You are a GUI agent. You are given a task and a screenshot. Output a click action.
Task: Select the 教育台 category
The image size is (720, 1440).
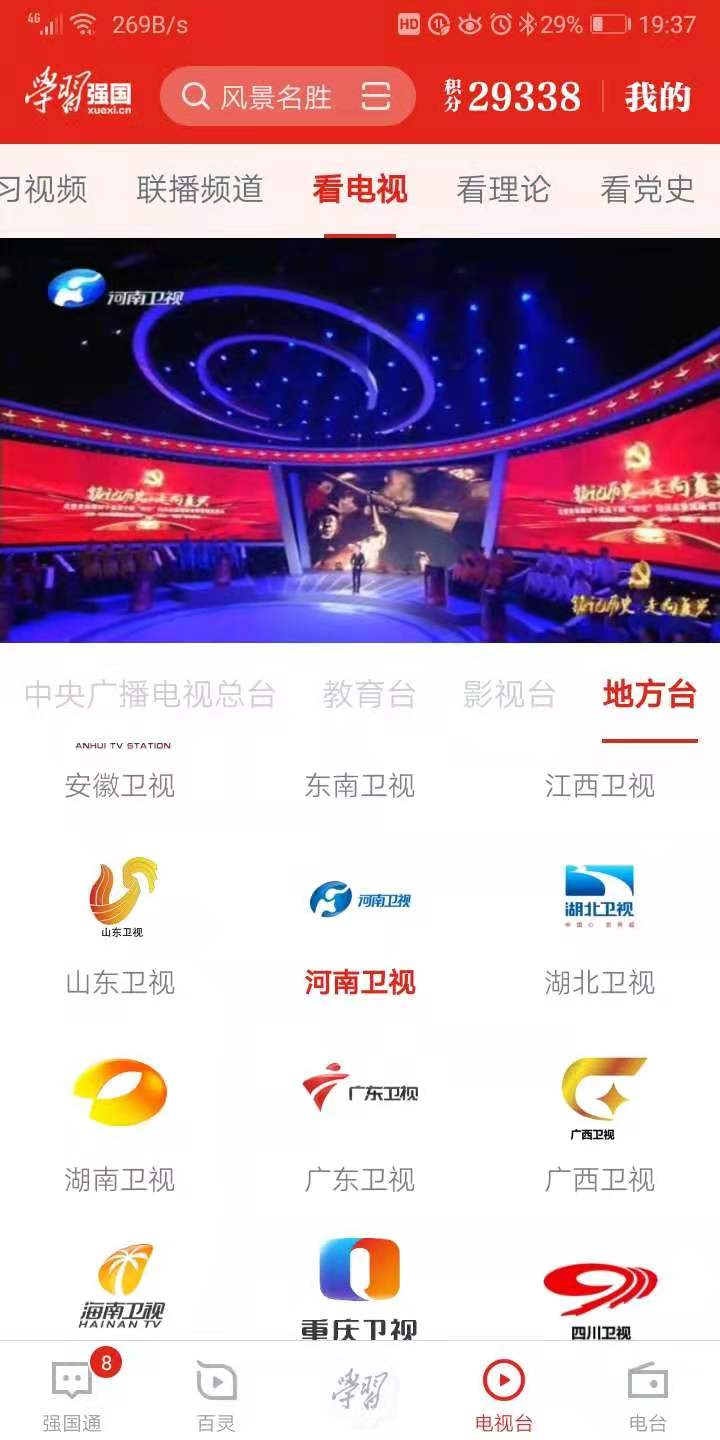point(369,694)
